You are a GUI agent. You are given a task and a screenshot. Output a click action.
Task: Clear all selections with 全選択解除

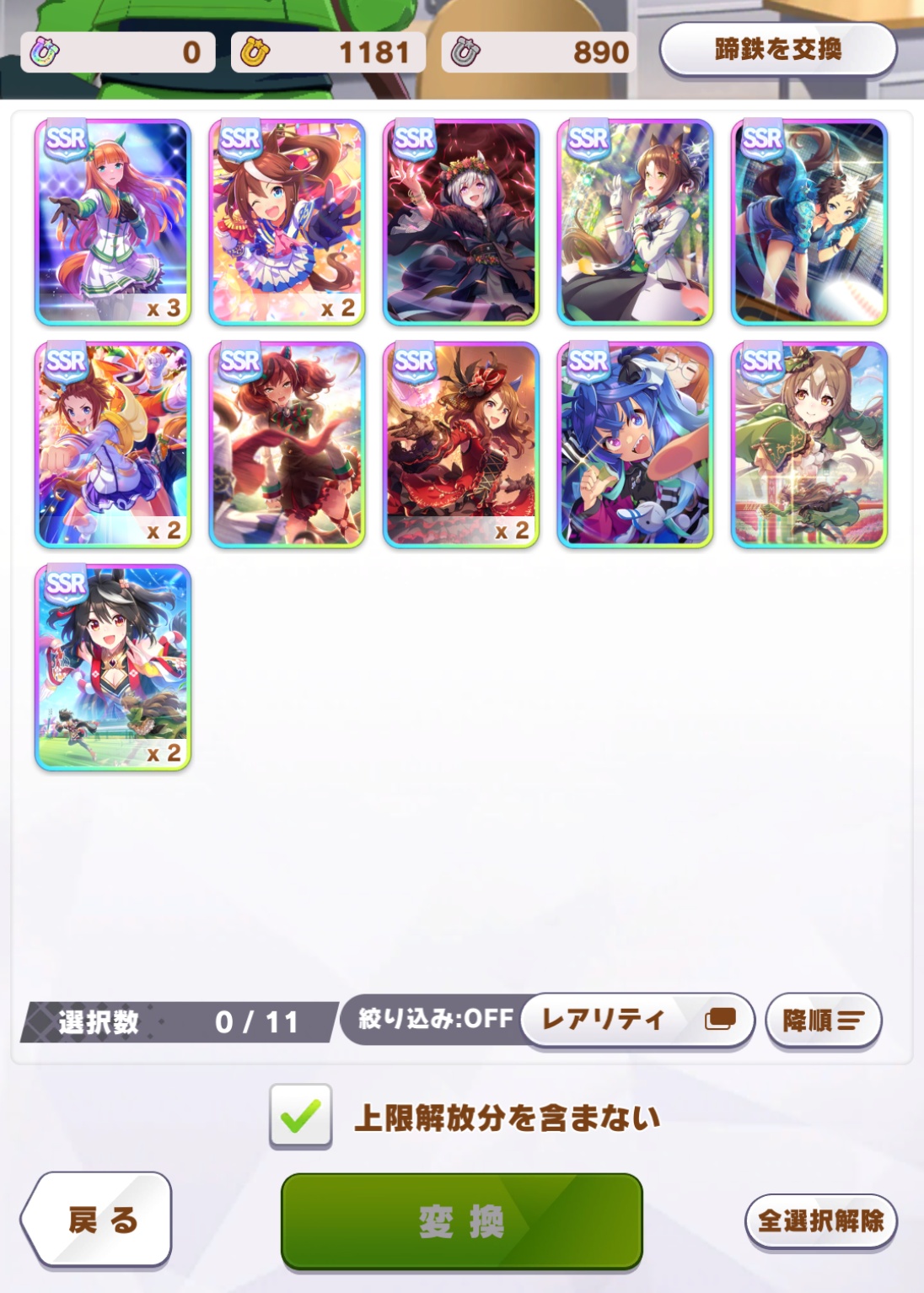click(820, 1220)
